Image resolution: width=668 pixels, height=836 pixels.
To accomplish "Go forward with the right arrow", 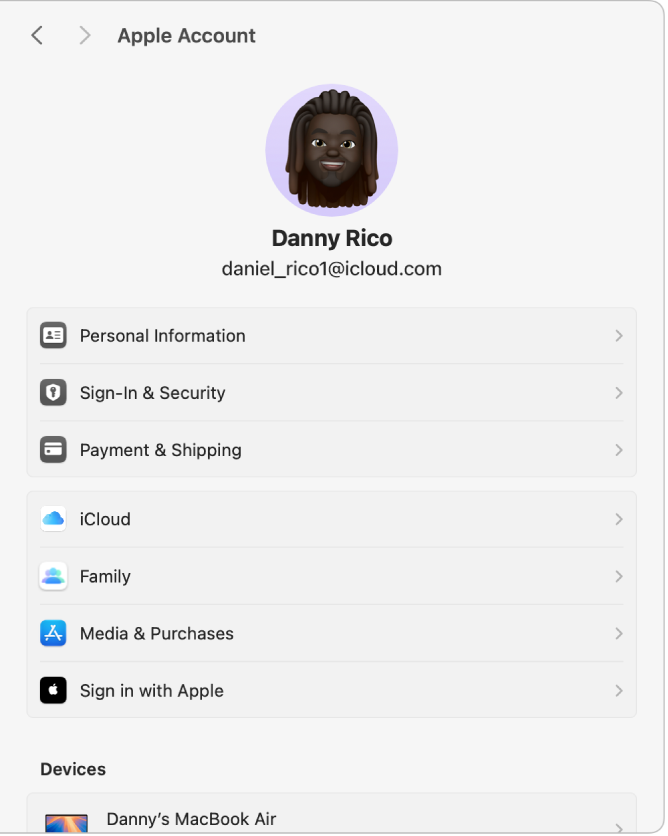I will tap(85, 36).
